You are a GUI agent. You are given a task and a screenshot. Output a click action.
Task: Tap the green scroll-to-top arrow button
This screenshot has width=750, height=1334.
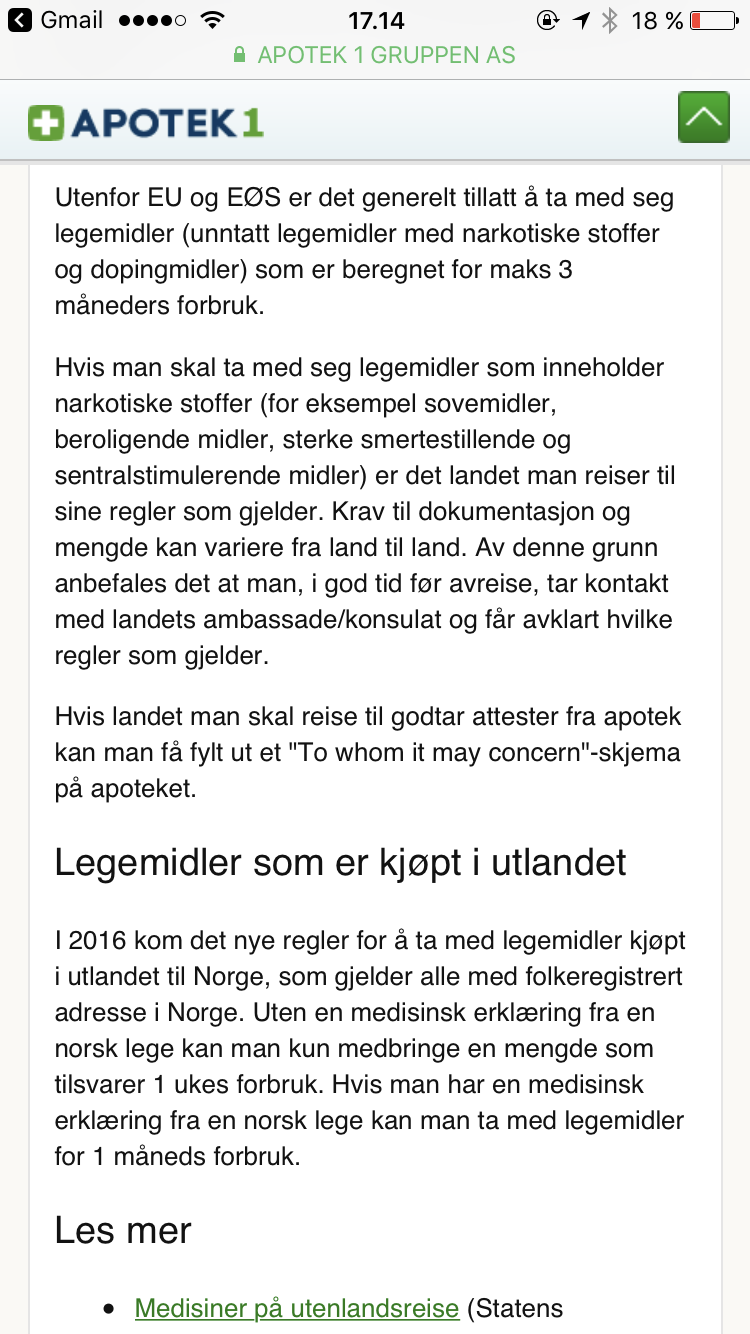click(x=704, y=117)
